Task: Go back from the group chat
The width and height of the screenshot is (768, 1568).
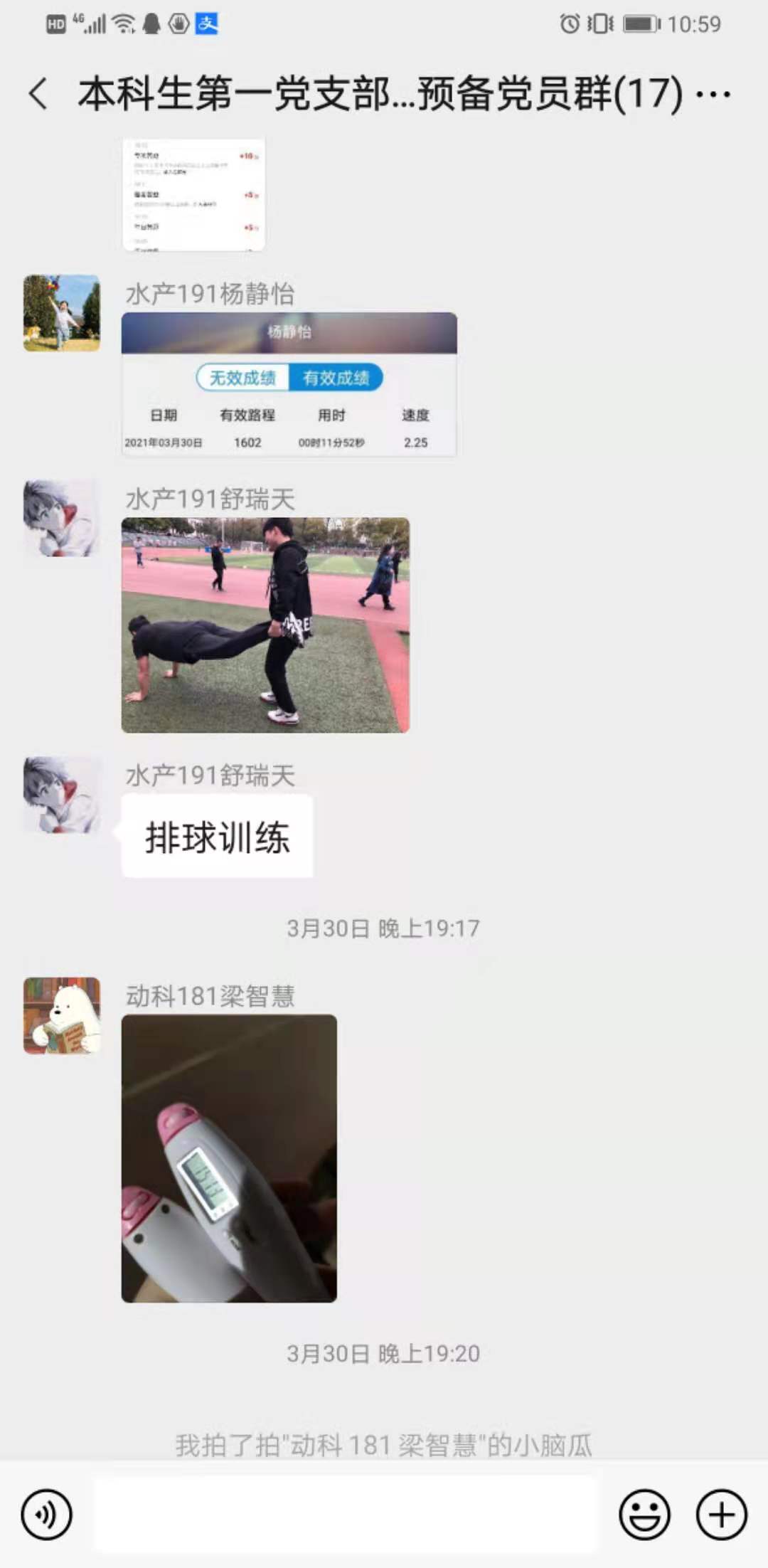Action: (38, 94)
